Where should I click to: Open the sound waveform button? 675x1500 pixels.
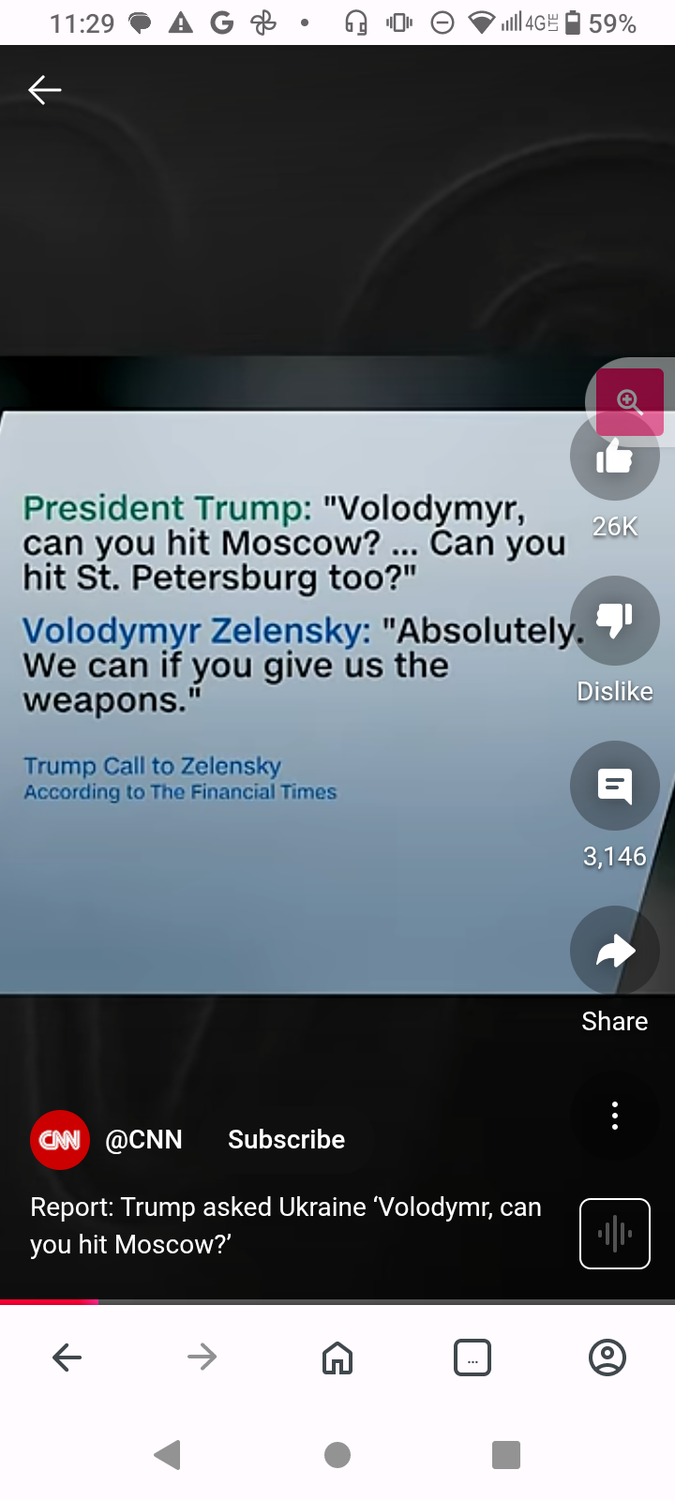click(614, 1234)
